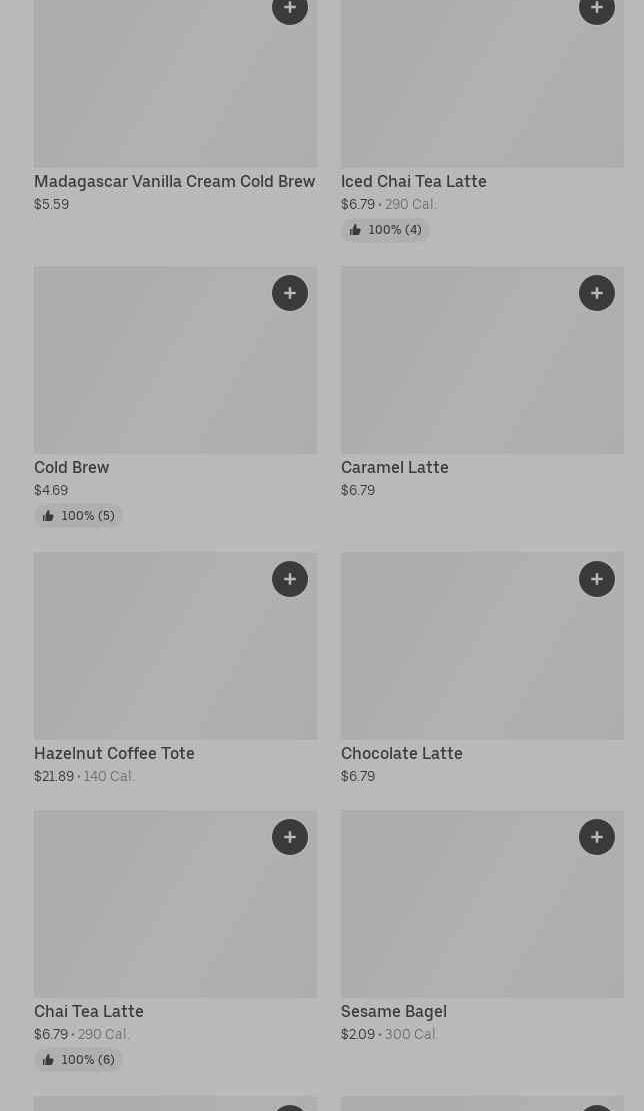The height and width of the screenshot is (1111, 644).
Task: Add Iced Chai Tea Latte to cart
Action: pos(597,8)
